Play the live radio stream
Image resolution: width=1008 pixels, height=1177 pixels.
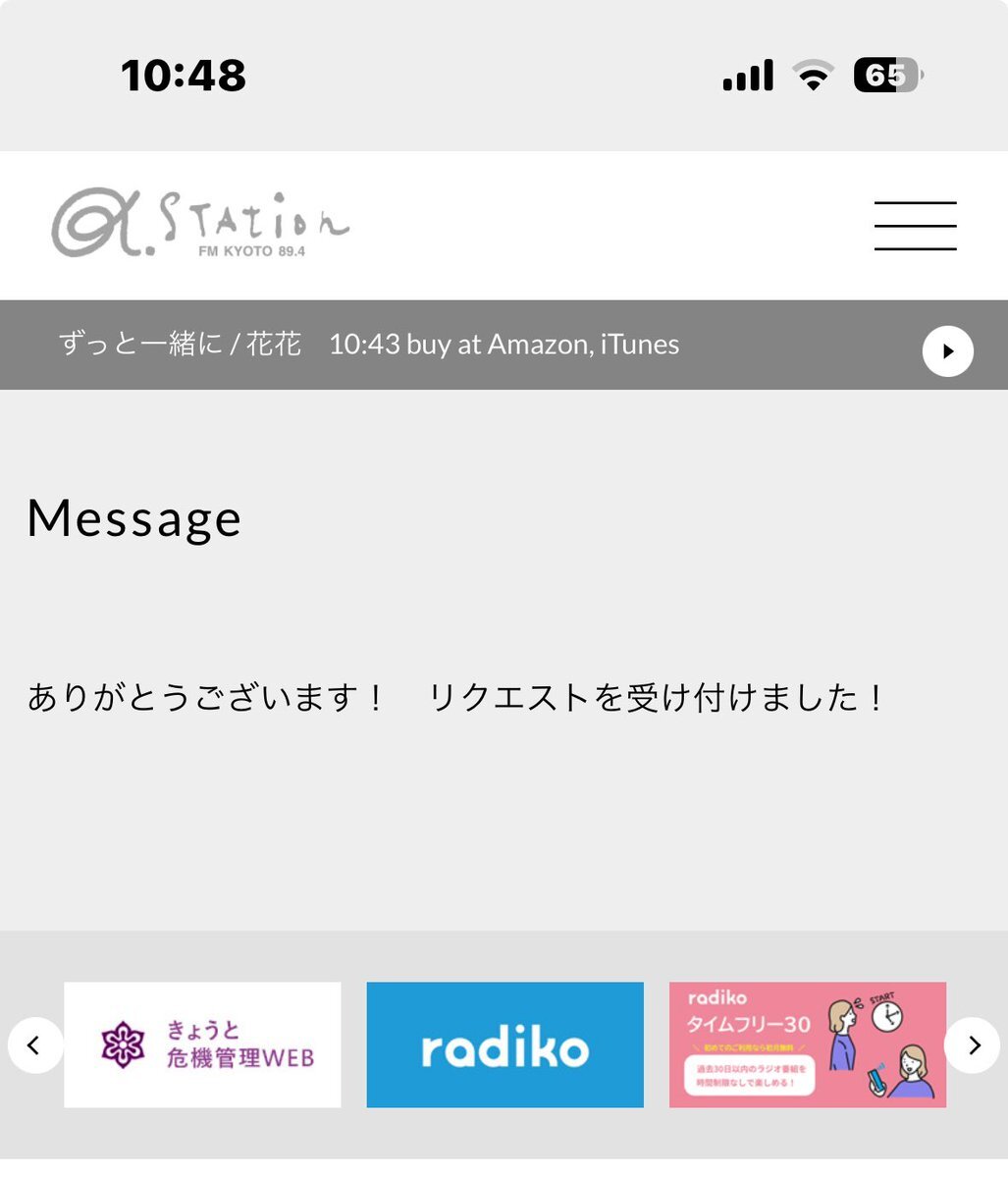pos(947,351)
